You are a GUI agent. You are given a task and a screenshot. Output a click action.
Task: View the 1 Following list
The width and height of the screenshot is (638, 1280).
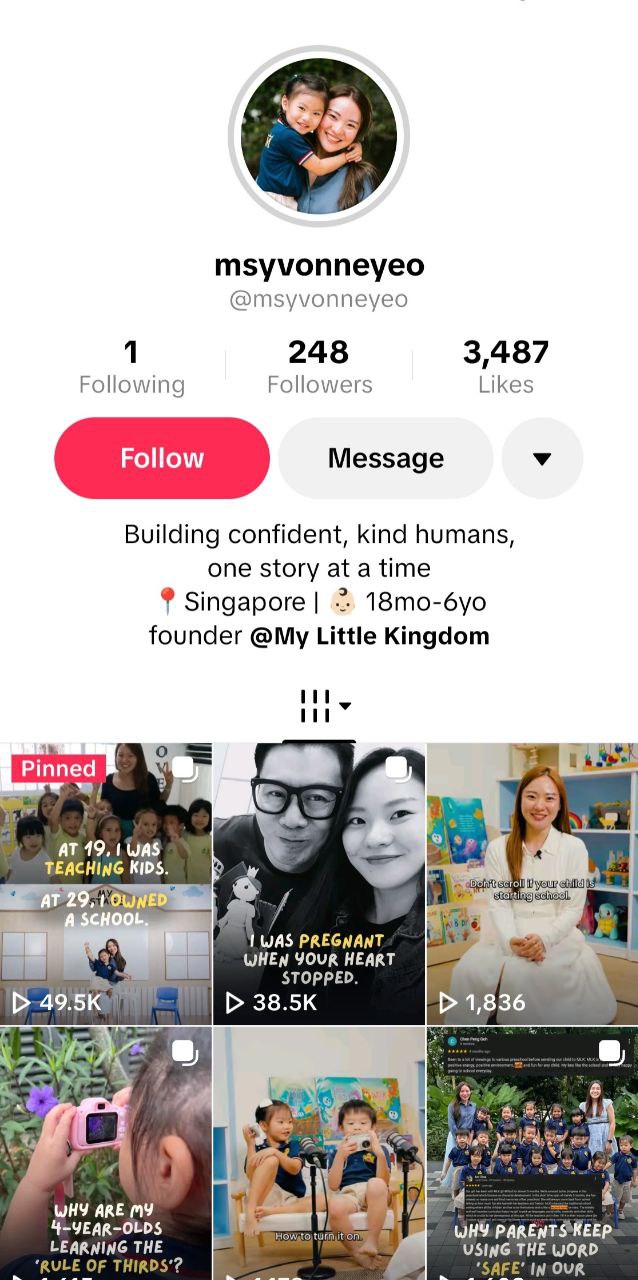coord(131,367)
